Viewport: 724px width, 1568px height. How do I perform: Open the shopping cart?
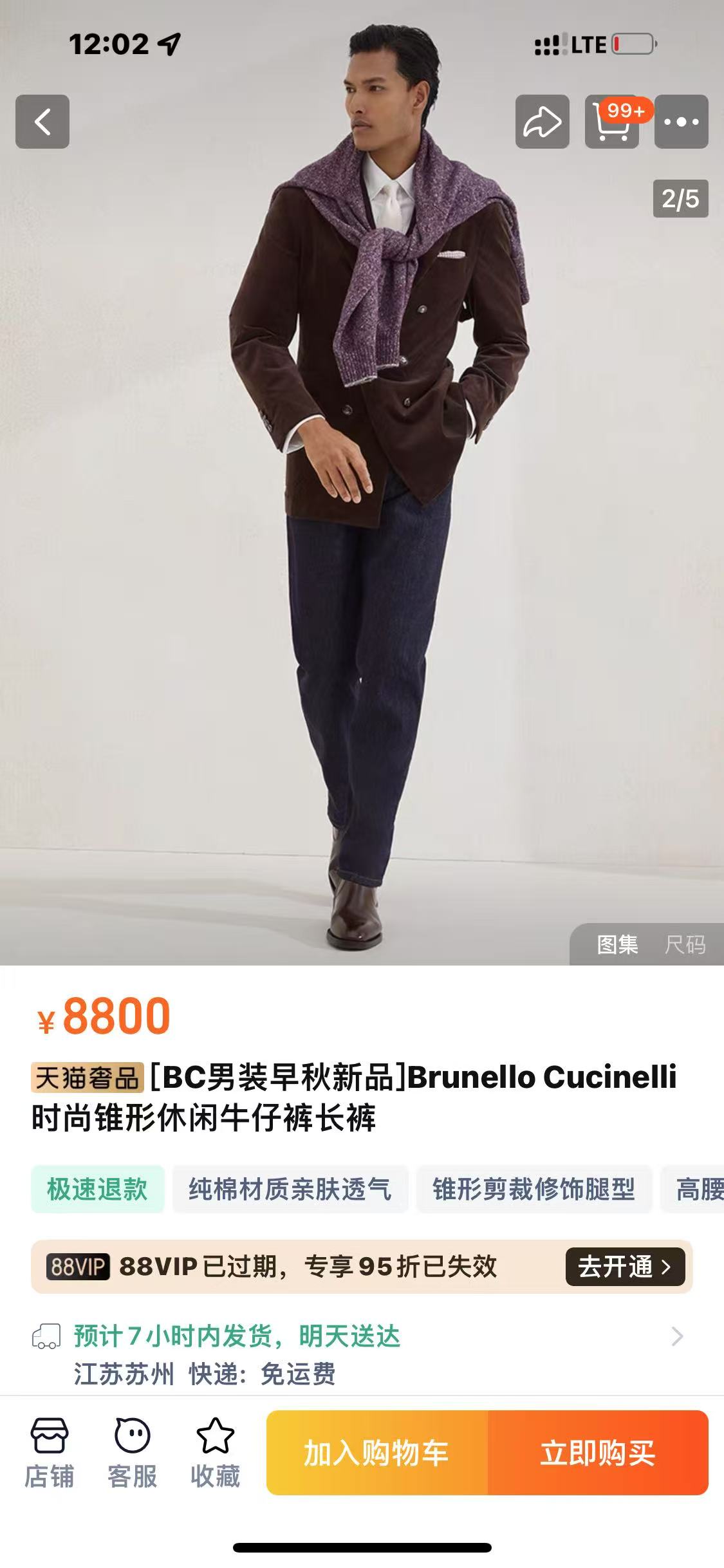(x=612, y=122)
